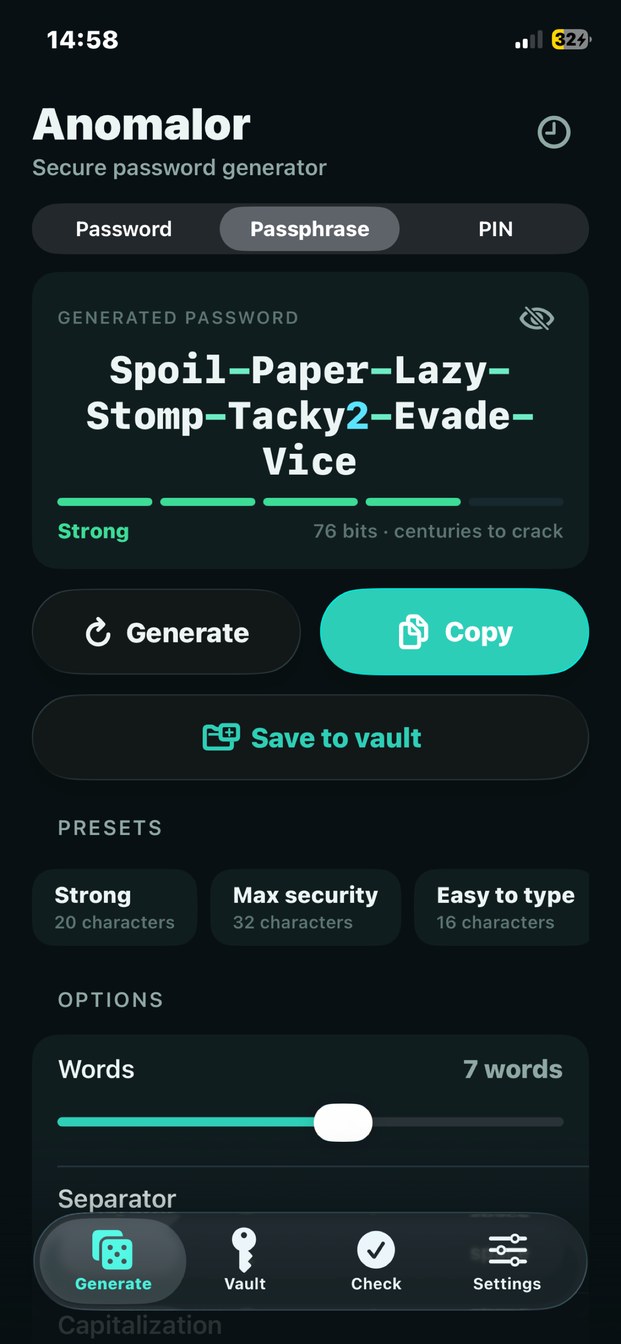Screen dimensions: 621x1344
Task: Open the history clock icon
Action: coord(553,133)
